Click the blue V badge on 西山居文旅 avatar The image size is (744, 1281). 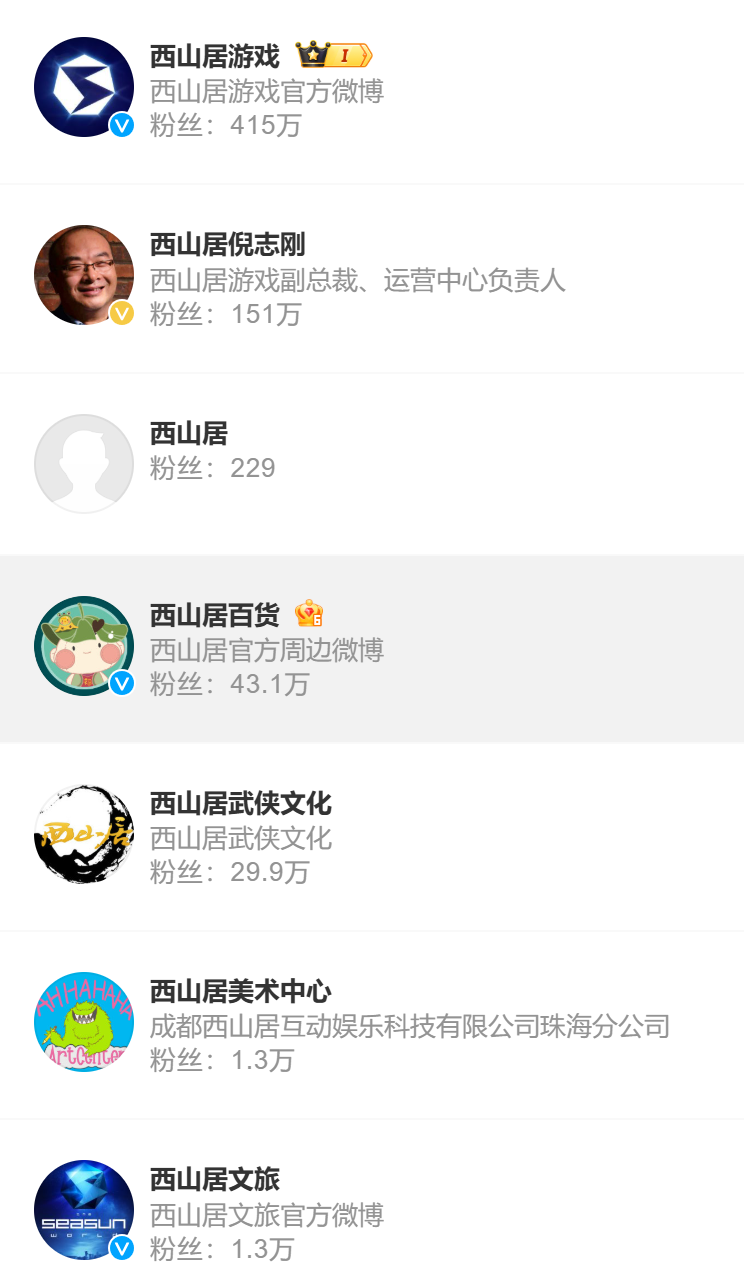(120, 1247)
